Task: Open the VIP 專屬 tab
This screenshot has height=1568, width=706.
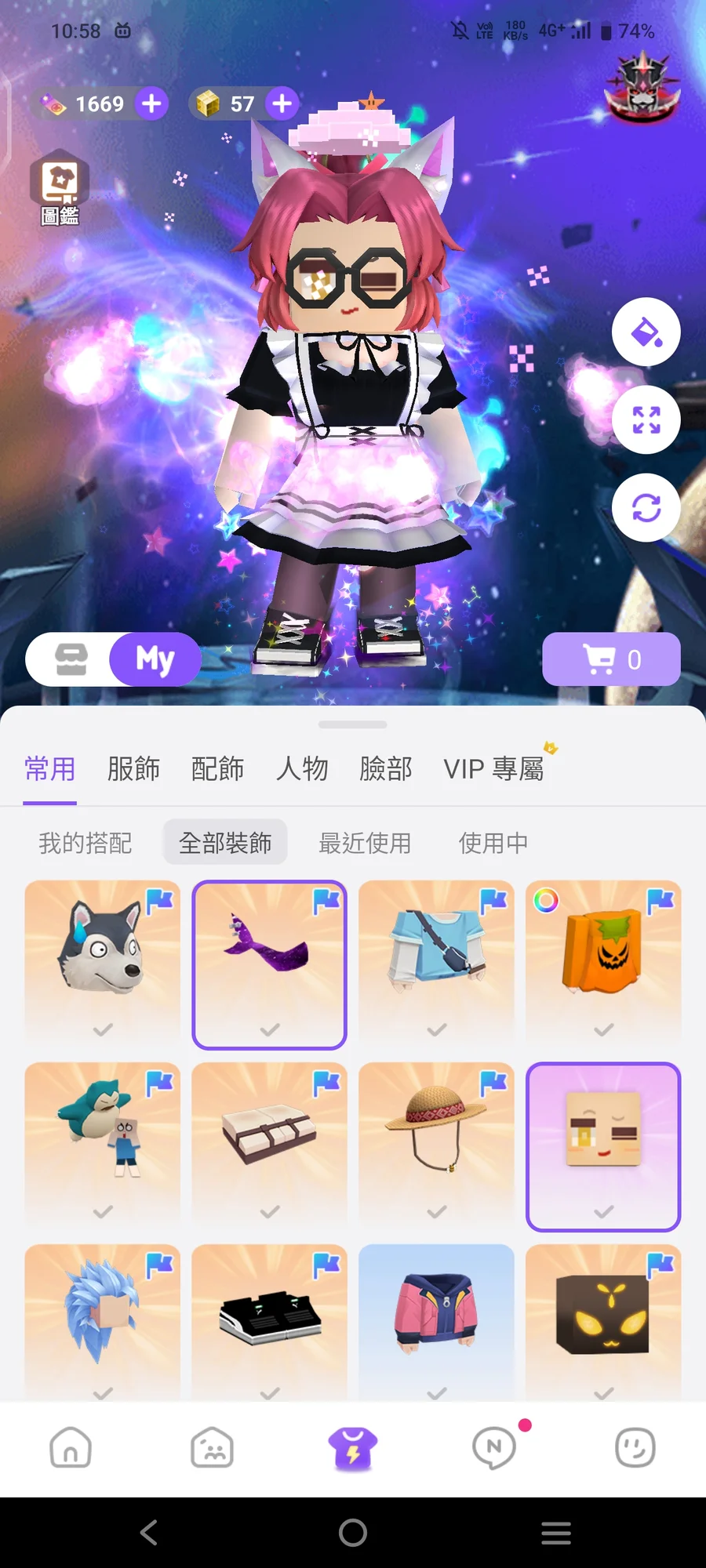Action: (x=494, y=769)
